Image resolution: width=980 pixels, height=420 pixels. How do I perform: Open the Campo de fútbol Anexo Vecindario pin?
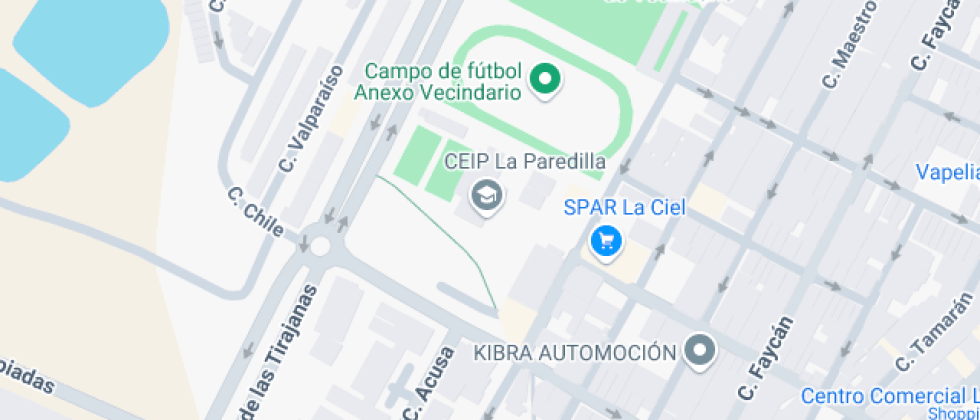pyautogui.click(x=546, y=81)
